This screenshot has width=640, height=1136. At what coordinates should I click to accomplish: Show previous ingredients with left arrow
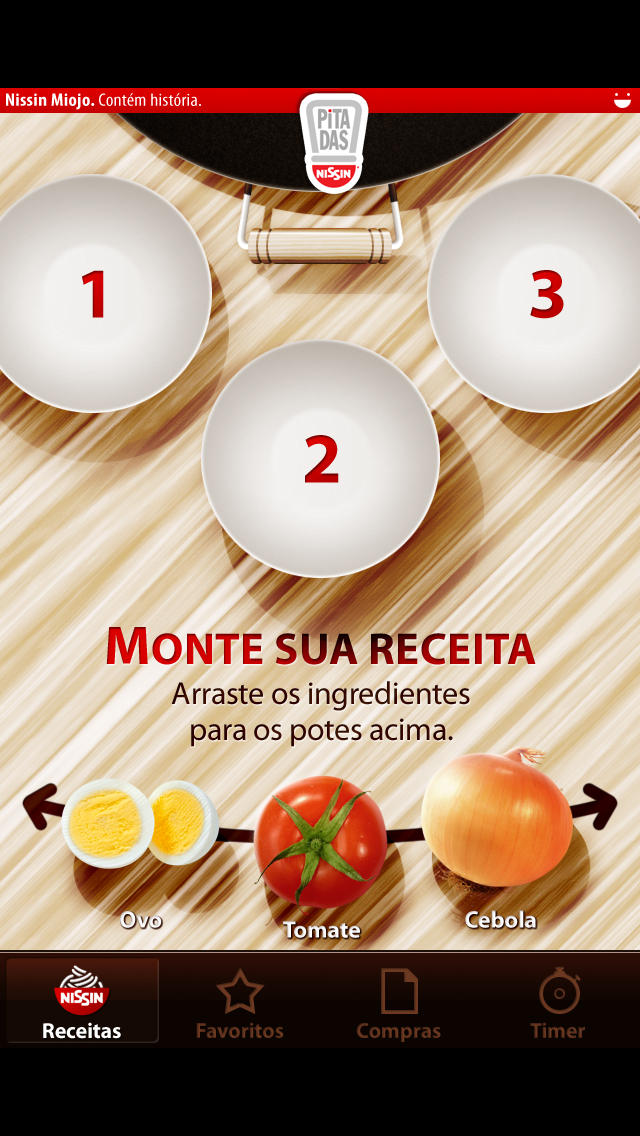tap(40, 805)
